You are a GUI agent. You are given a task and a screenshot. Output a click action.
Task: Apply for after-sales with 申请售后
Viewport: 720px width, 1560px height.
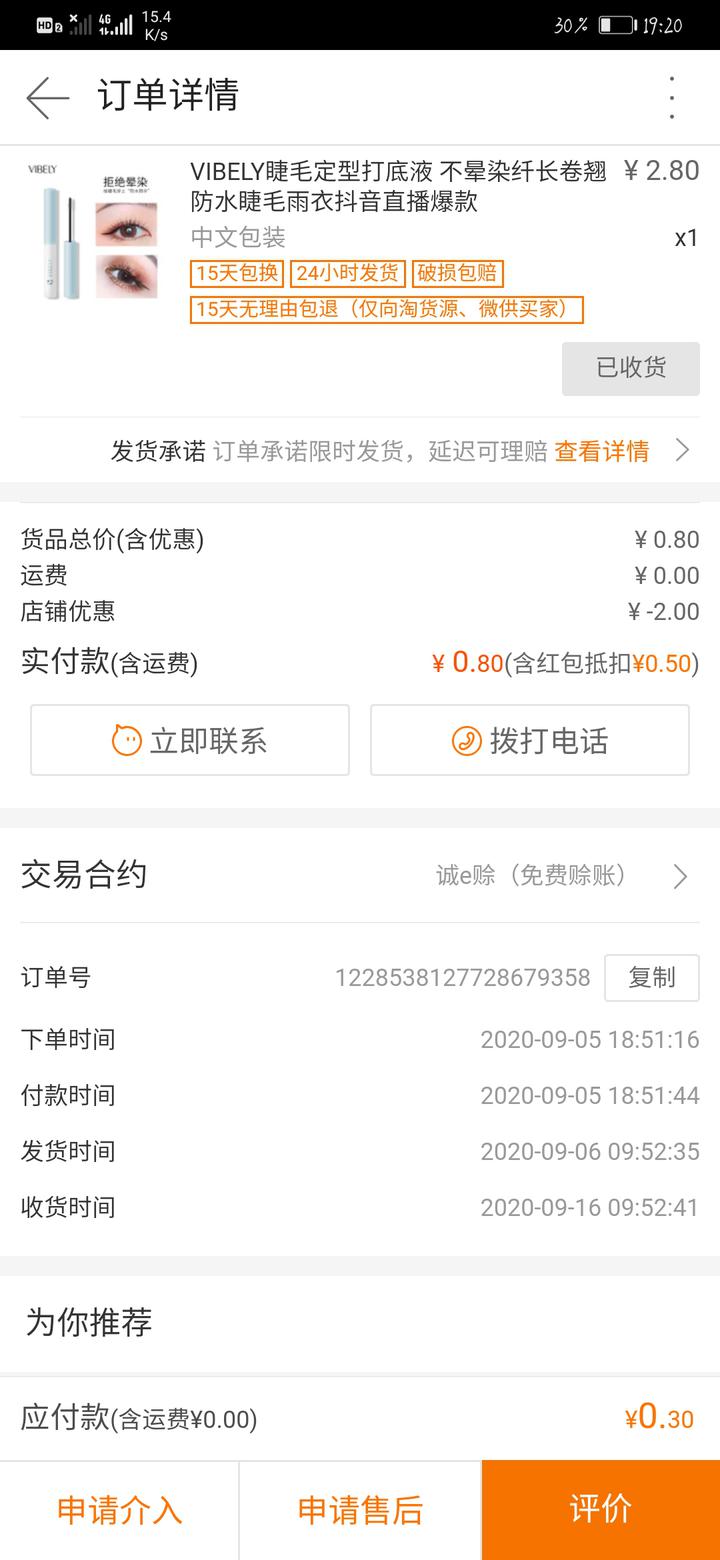pyautogui.click(x=360, y=1510)
